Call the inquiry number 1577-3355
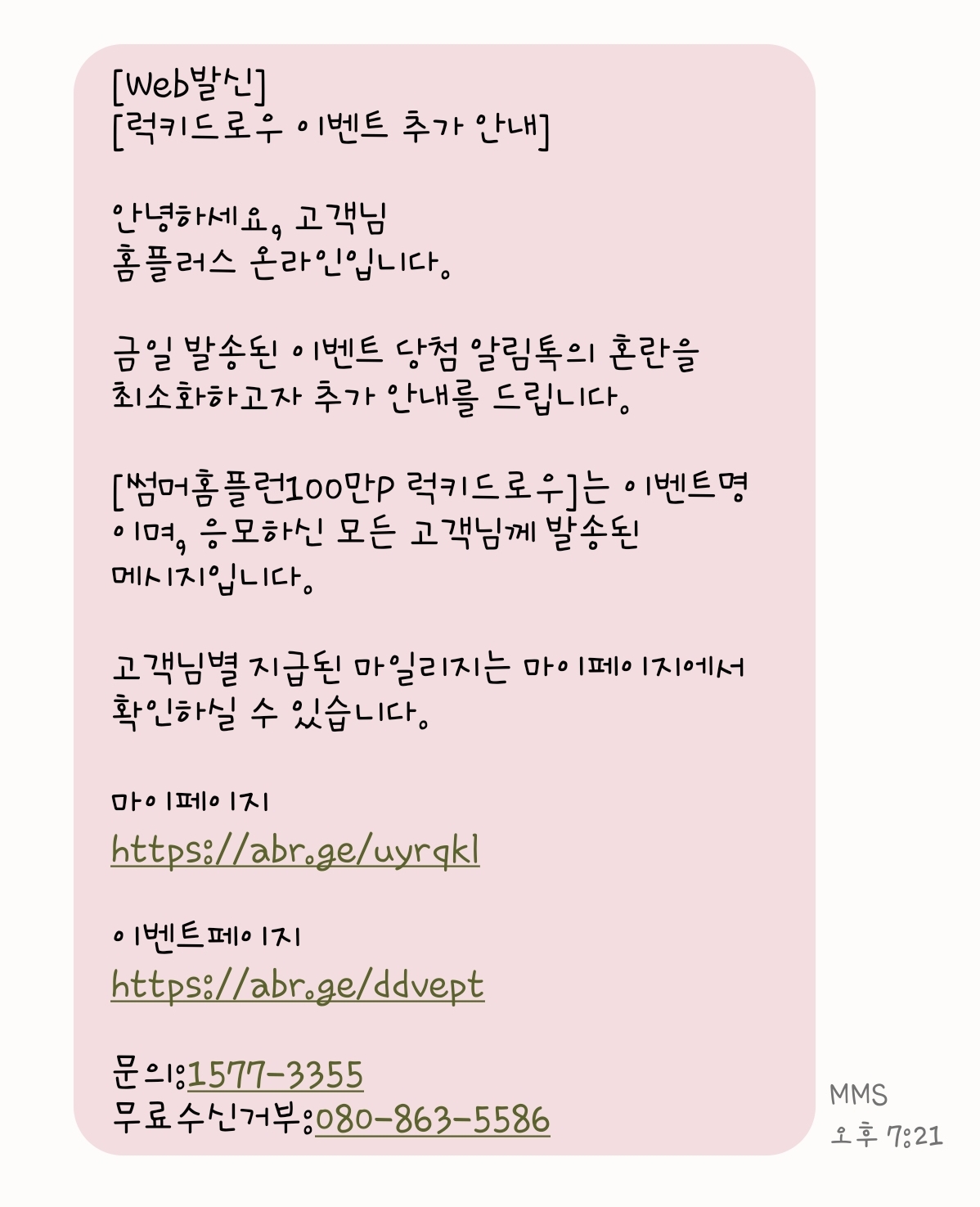 pos(275,1075)
